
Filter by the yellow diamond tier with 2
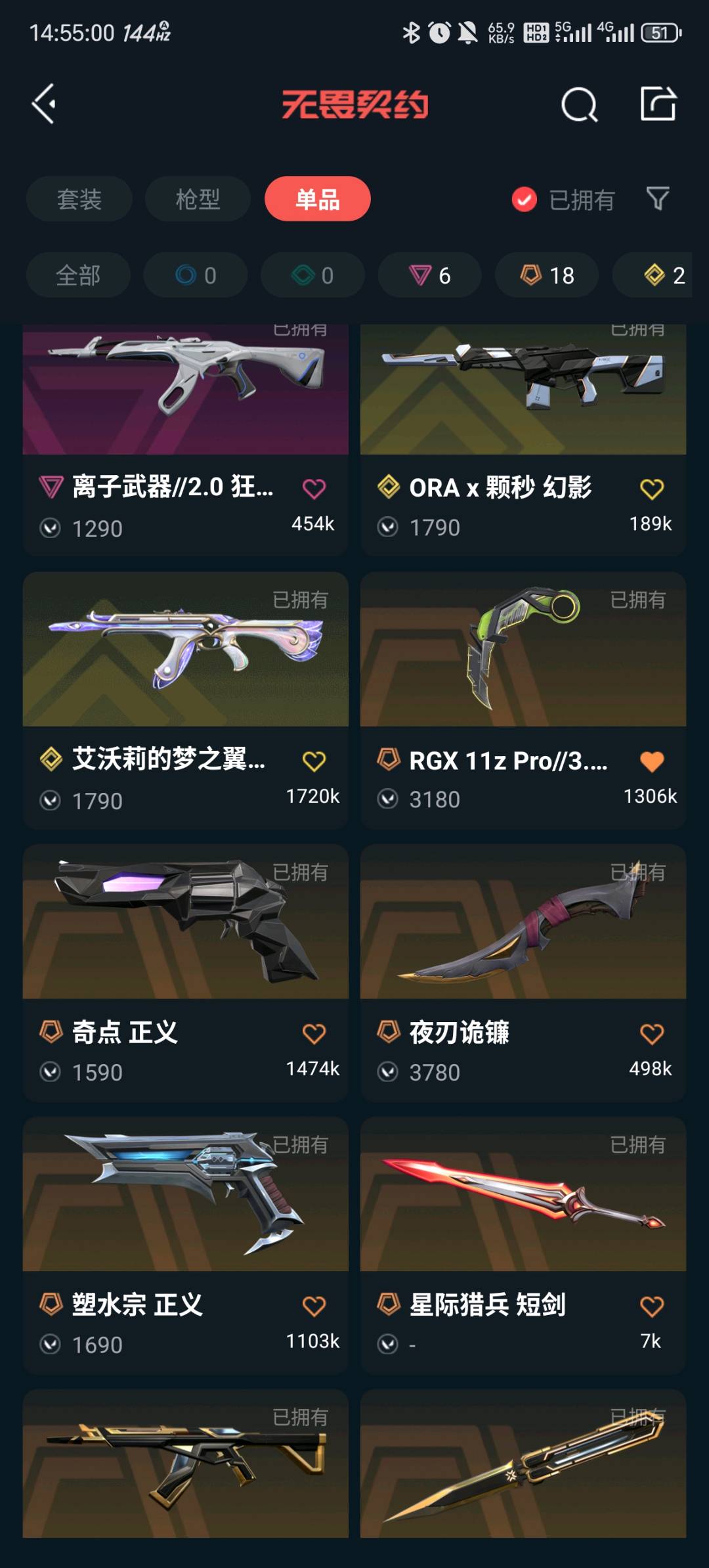[663, 275]
